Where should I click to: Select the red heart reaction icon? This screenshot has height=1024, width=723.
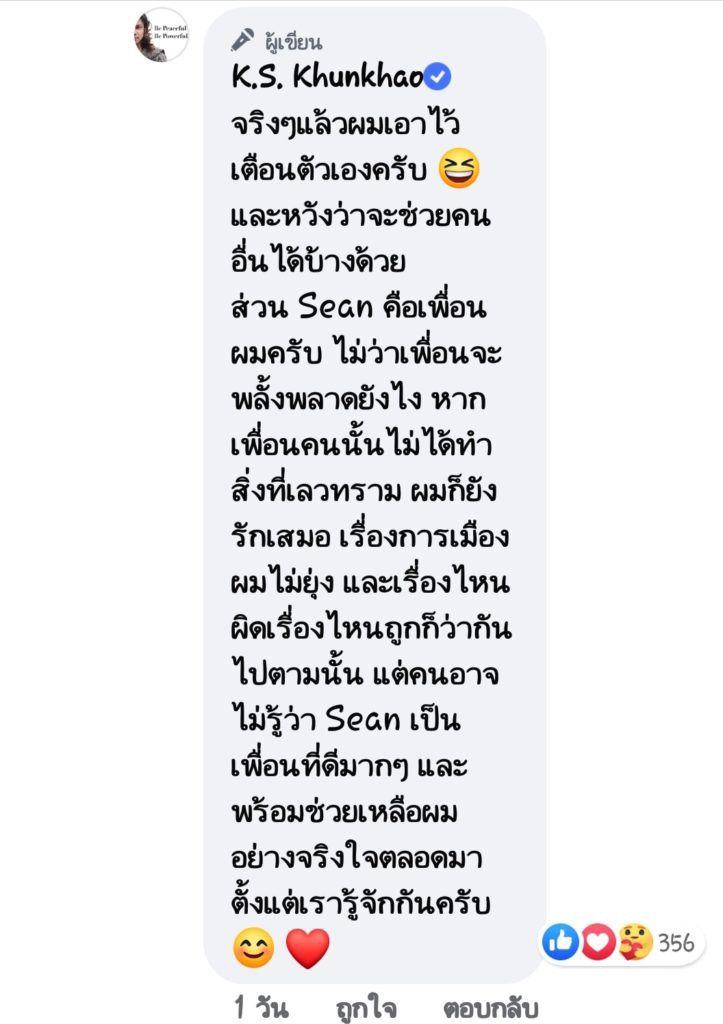(x=596, y=942)
